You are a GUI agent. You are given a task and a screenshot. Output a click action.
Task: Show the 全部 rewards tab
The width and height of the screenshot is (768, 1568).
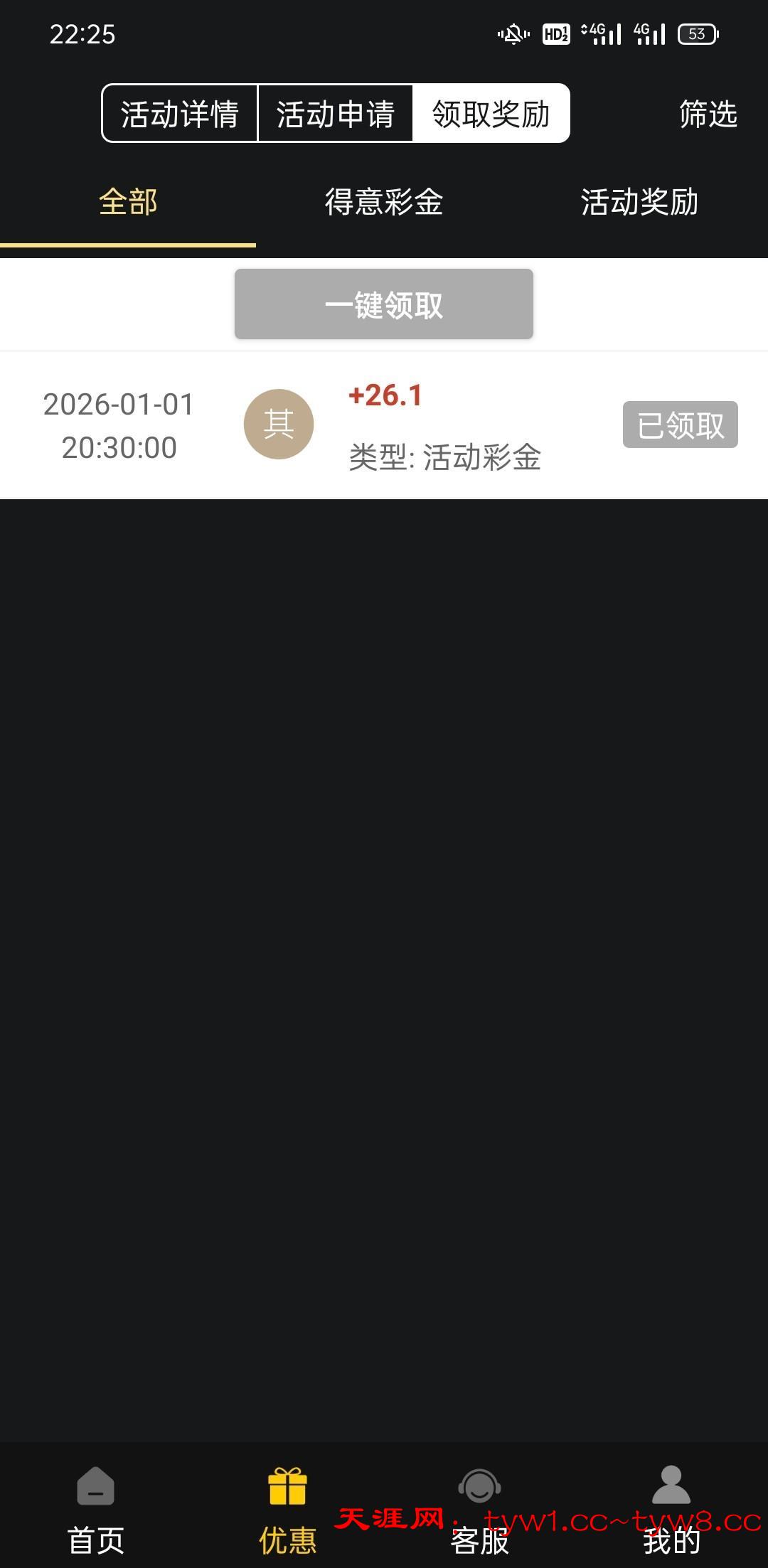[128, 203]
